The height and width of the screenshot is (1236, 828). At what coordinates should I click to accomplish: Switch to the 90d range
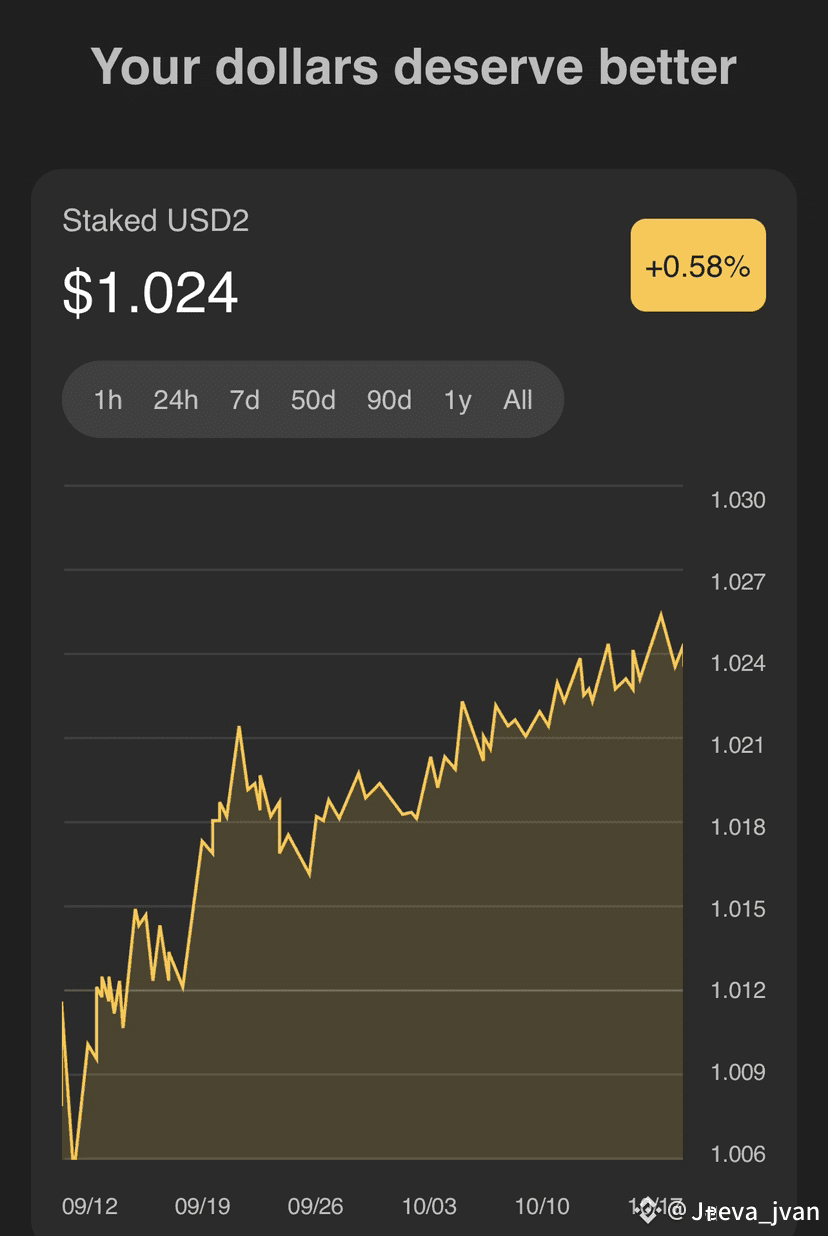[x=389, y=400]
